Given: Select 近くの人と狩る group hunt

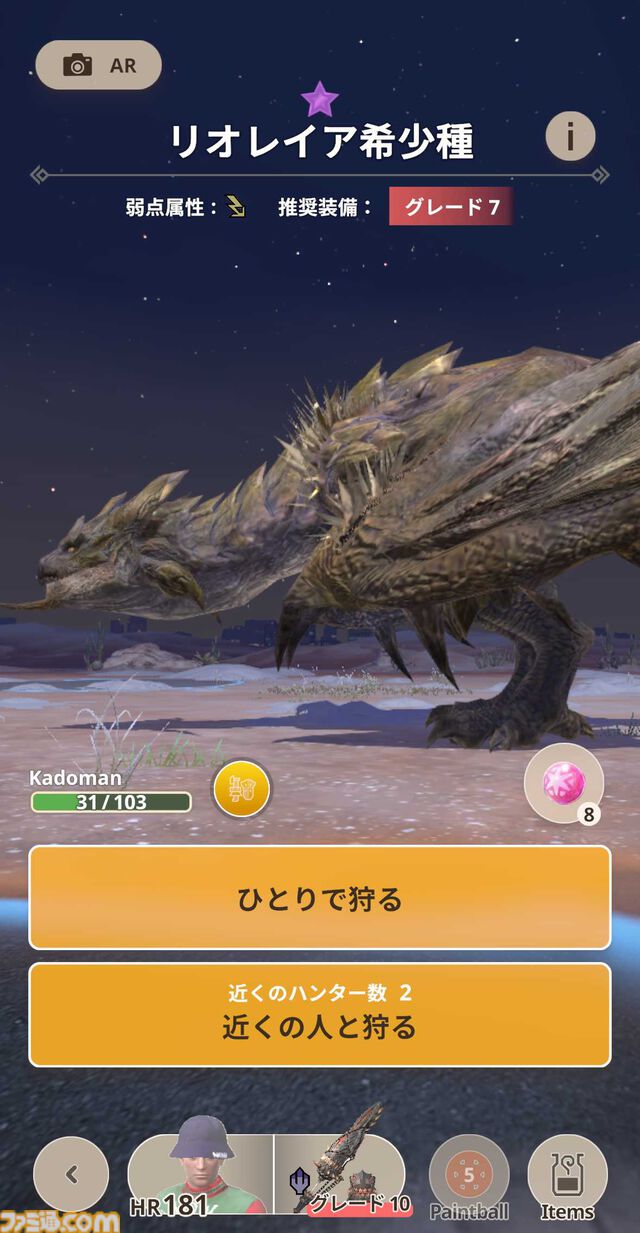Looking at the screenshot, I should [319, 1014].
